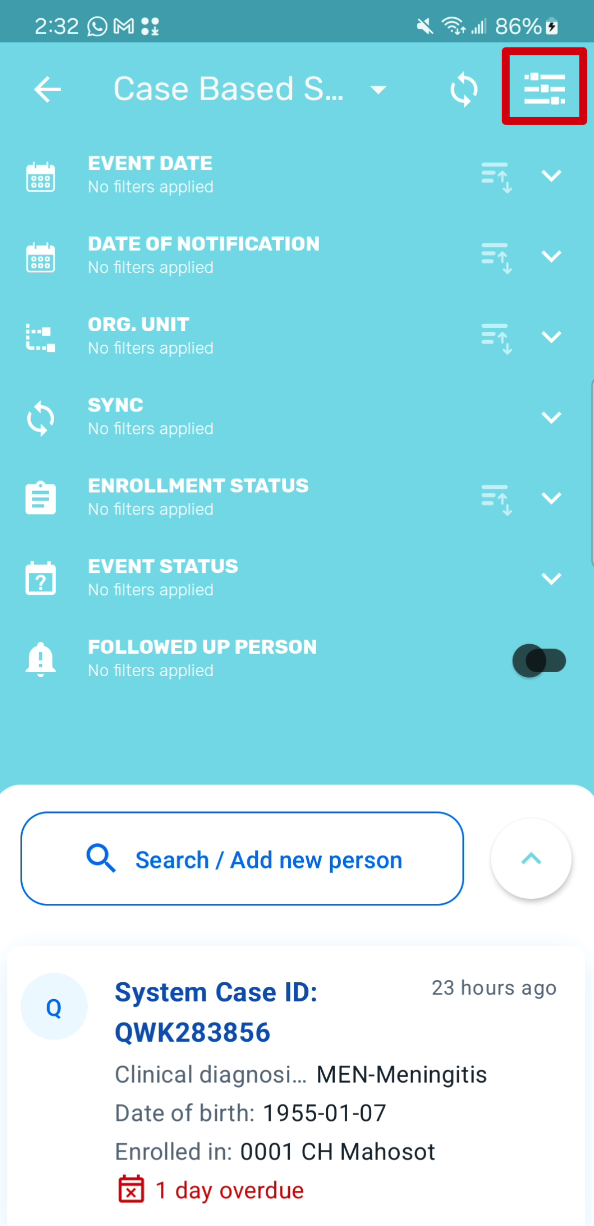Screen dimensions: 594x1226
Task: Go back using the arrow icon
Action: (48, 90)
